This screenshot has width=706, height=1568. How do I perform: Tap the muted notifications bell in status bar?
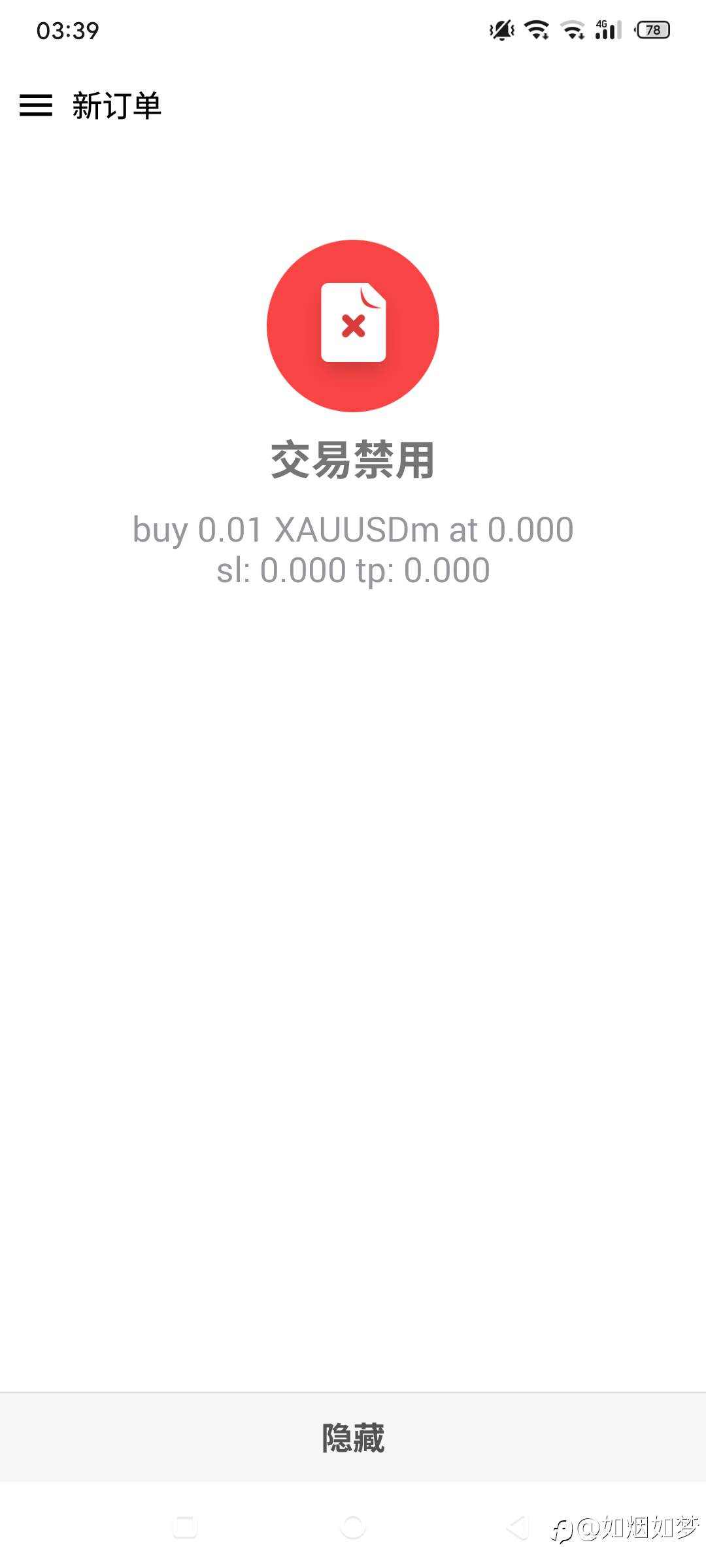click(x=500, y=29)
